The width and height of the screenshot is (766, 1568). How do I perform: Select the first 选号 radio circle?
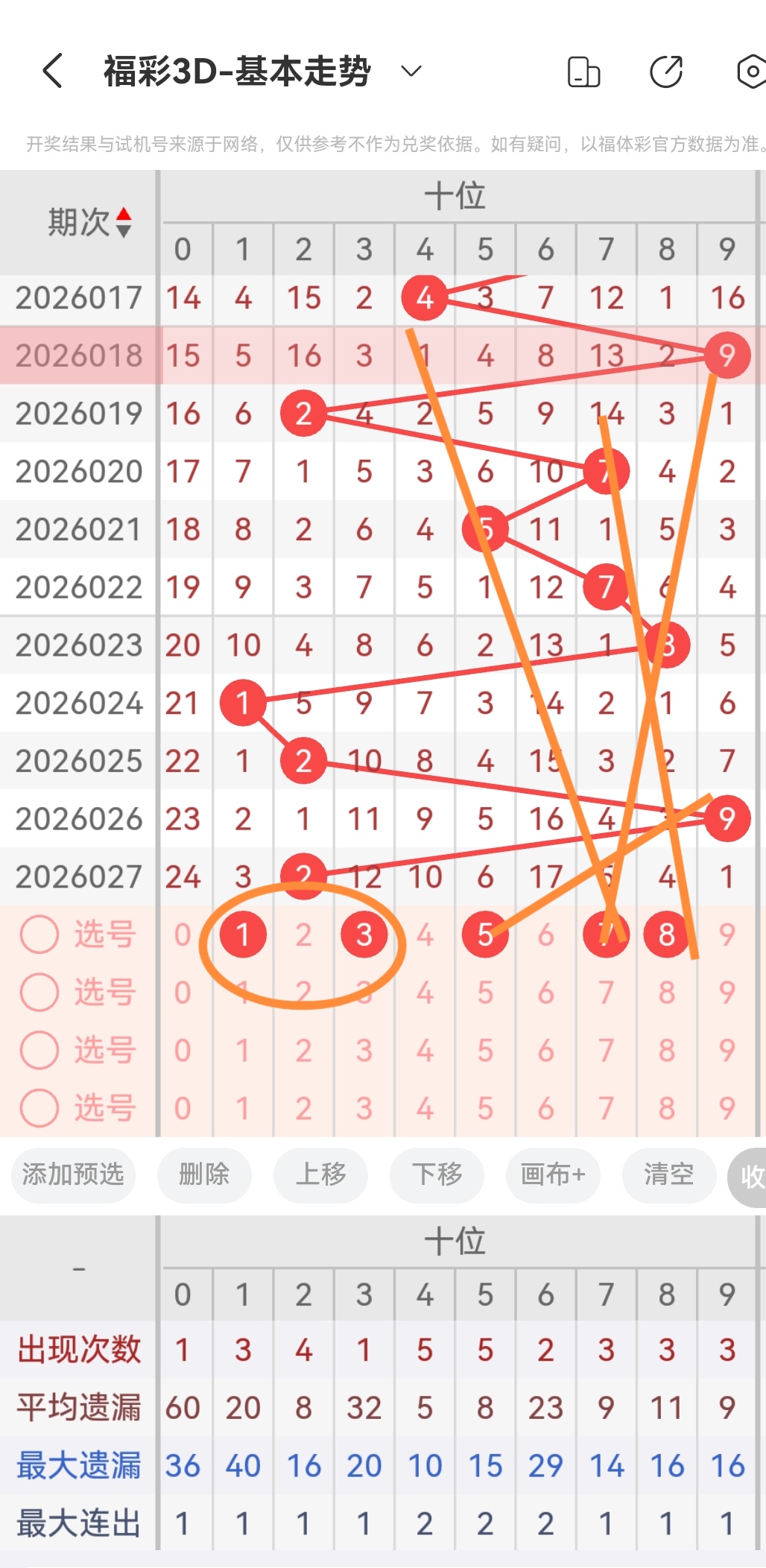coord(39,934)
